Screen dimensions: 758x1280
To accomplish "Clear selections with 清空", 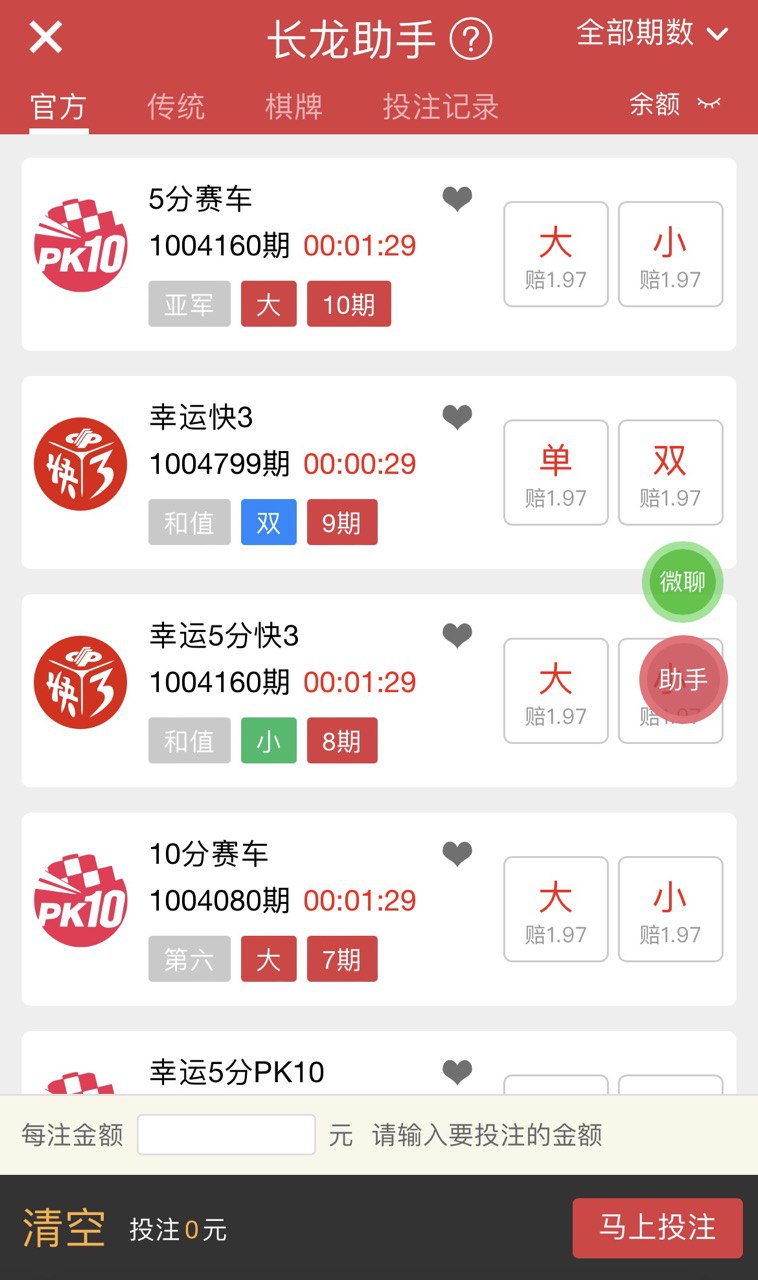I will (x=63, y=1228).
